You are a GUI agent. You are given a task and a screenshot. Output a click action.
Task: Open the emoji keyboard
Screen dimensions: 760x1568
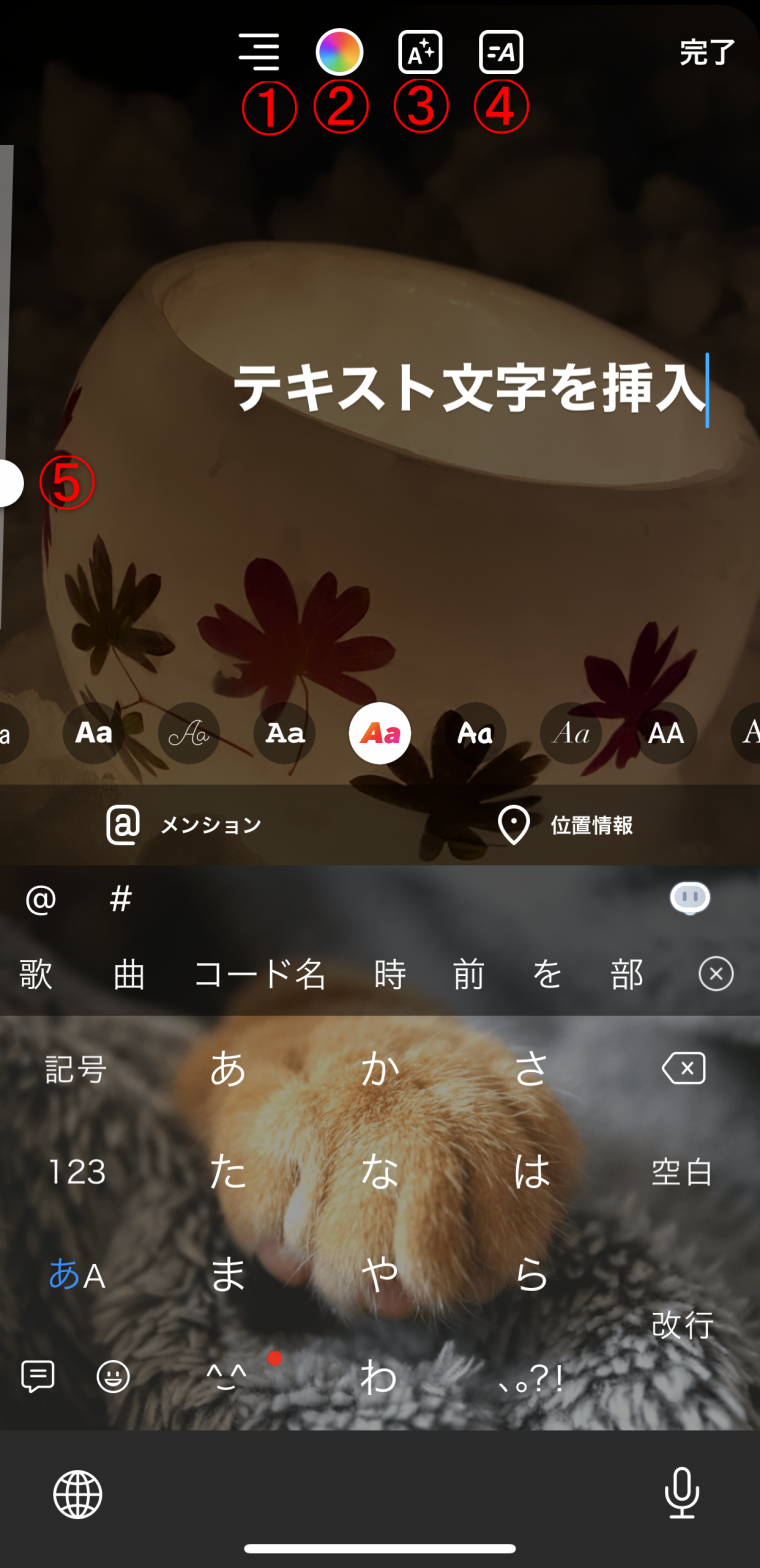tap(113, 1377)
